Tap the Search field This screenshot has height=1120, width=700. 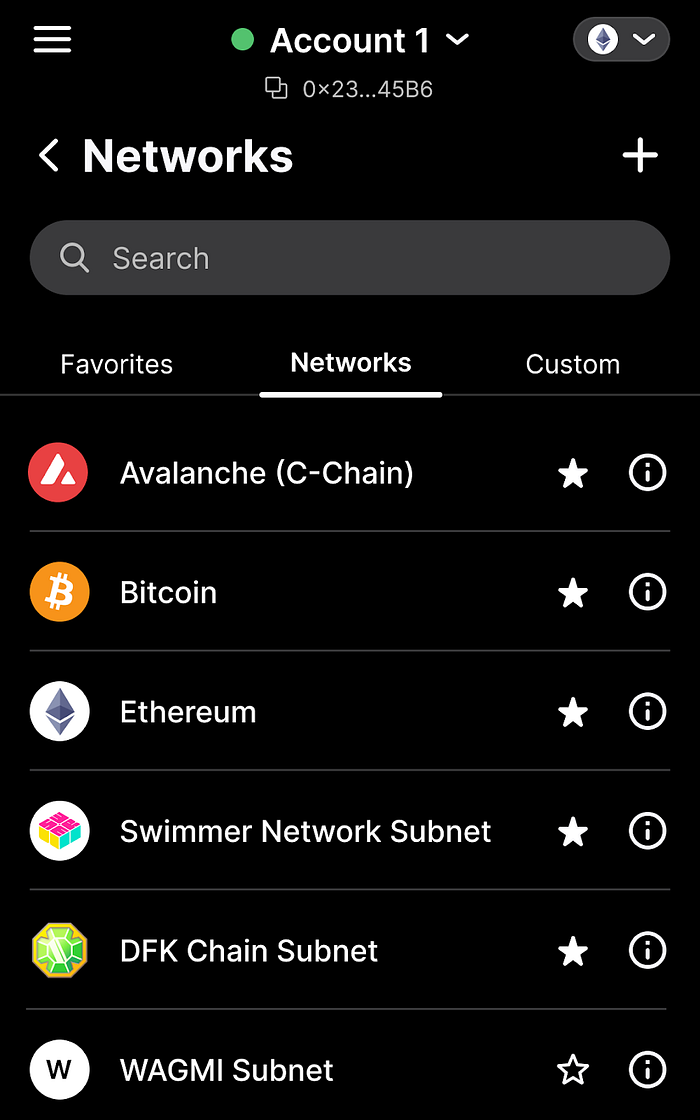tap(350, 258)
